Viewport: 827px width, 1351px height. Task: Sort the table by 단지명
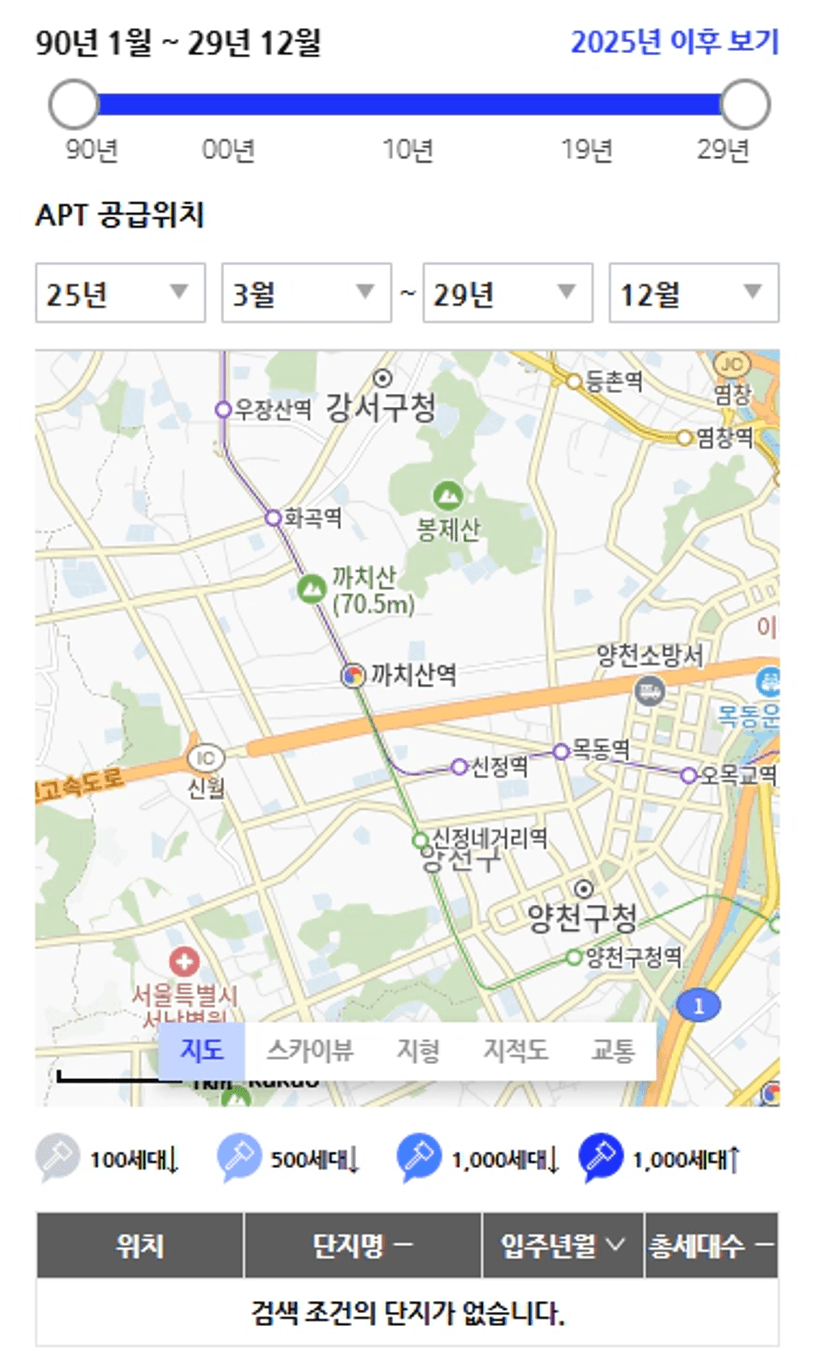363,1245
